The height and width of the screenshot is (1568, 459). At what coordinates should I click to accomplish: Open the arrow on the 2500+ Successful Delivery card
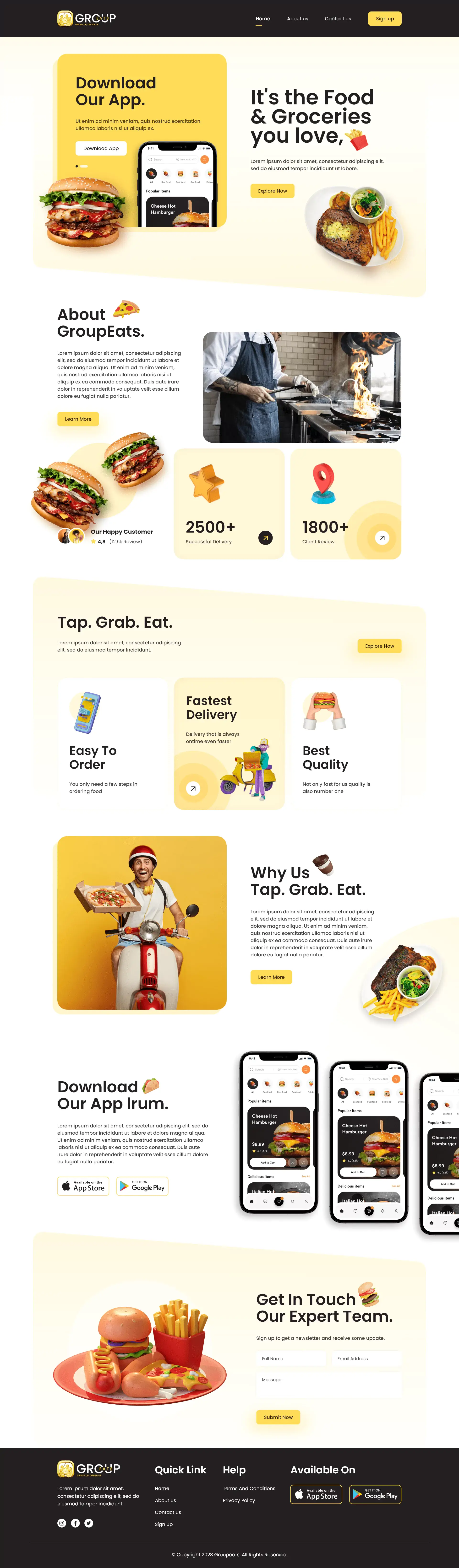[265, 538]
